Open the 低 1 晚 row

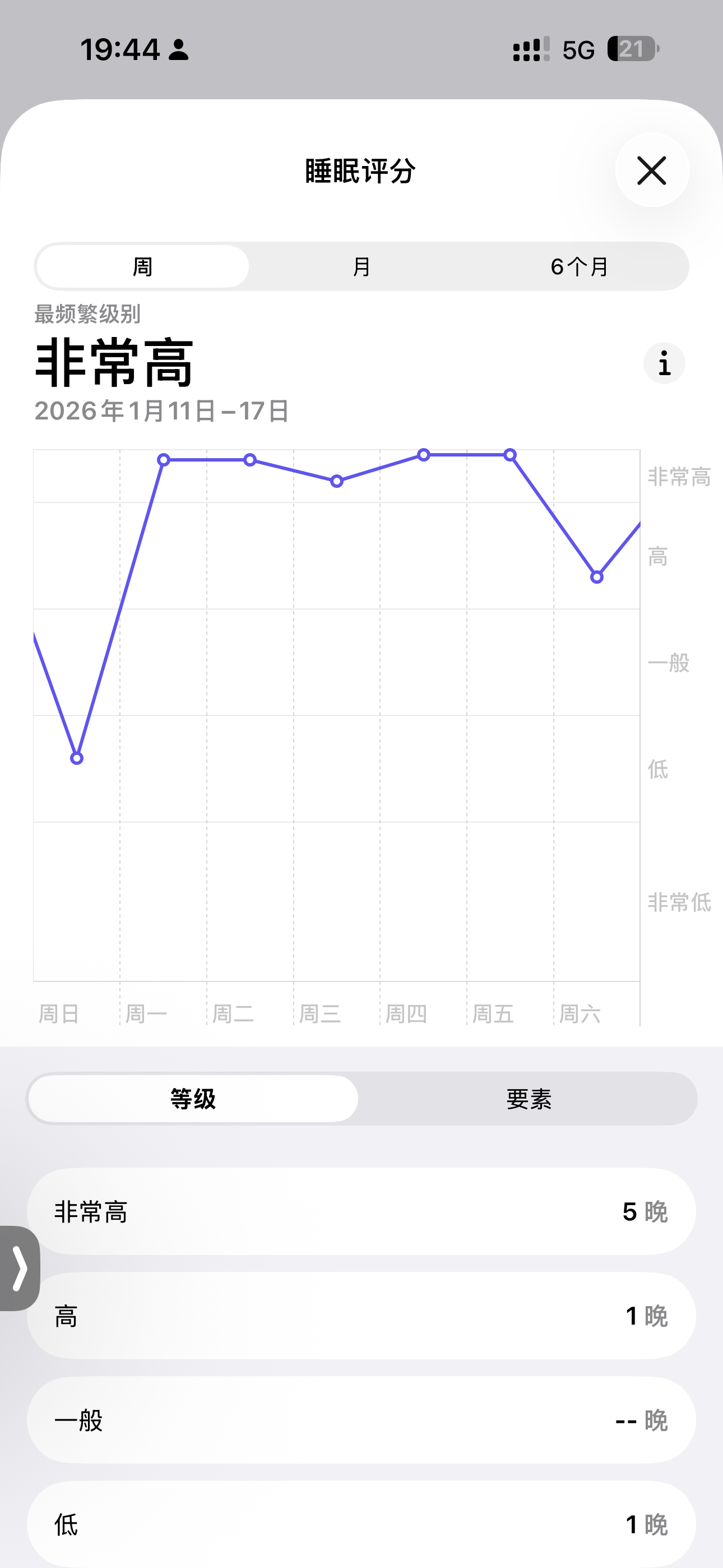pyautogui.click(x=361, y=1524)
